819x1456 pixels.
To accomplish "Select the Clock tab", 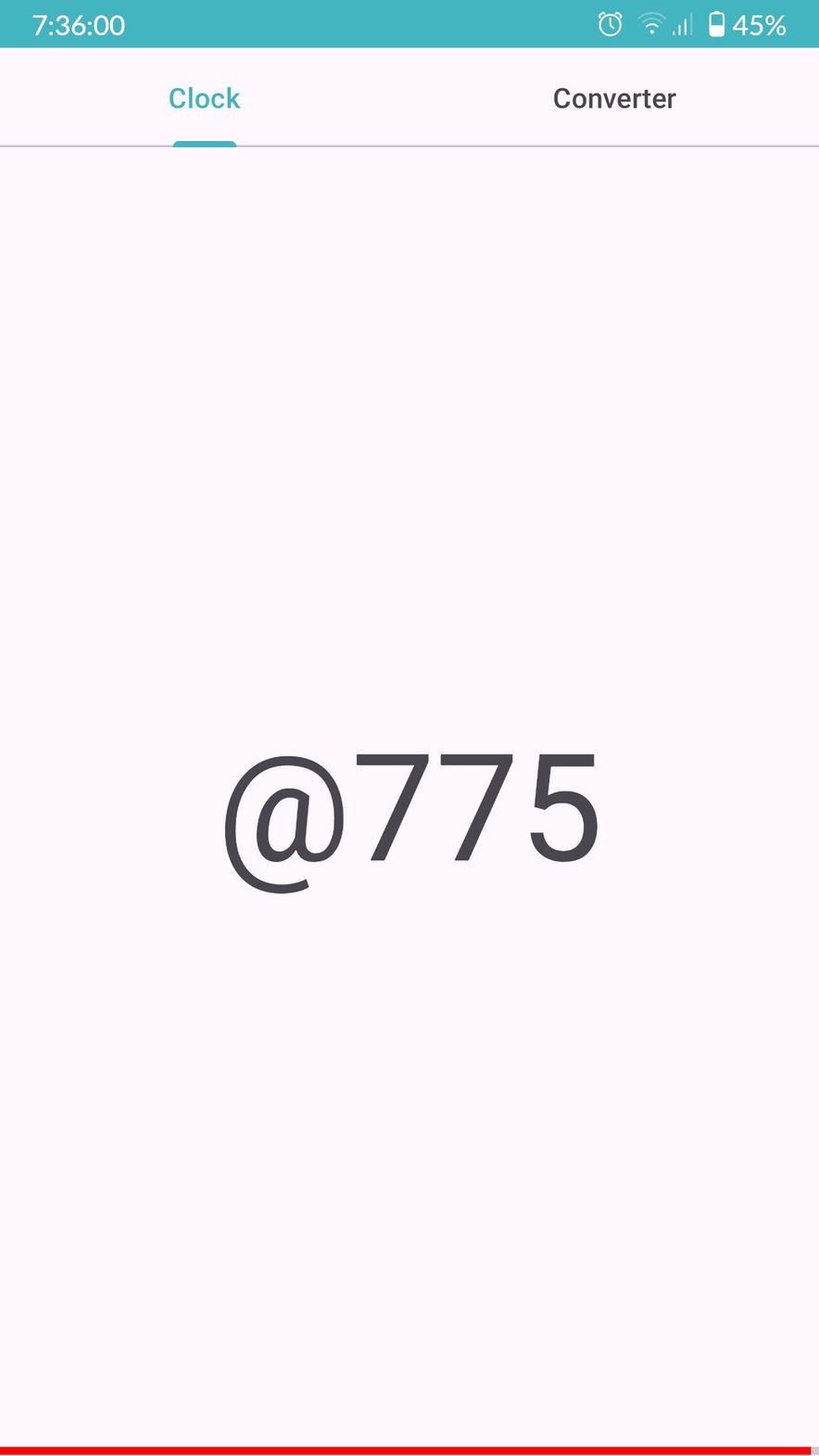I will click(204, 98).
